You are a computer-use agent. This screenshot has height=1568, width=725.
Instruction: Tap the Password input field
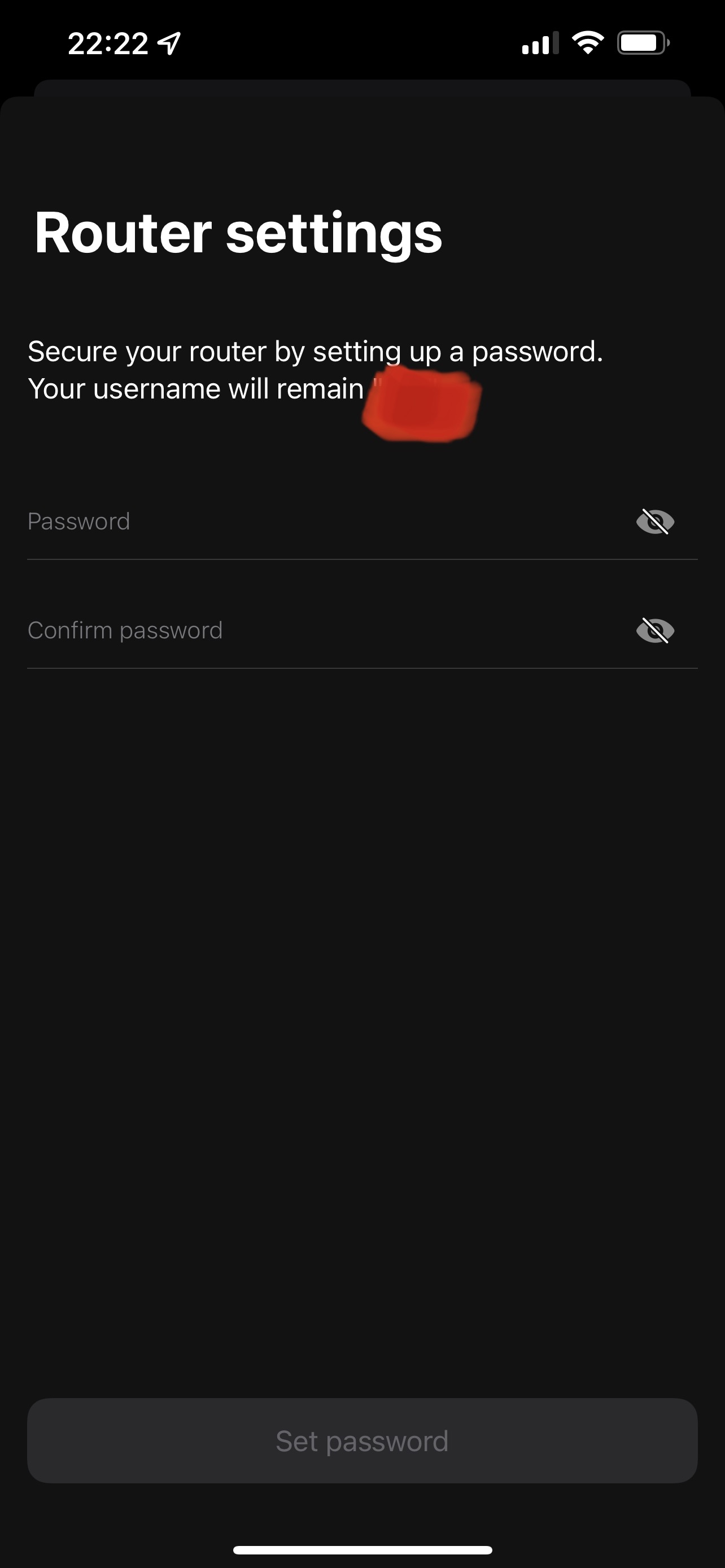[x=322, y=522]
